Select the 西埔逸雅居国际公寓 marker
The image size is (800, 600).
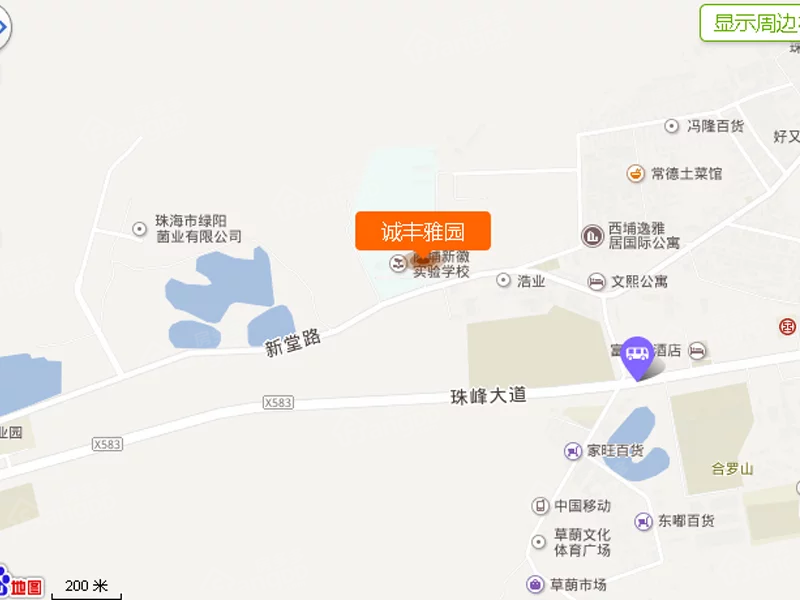tap(593, 236)
